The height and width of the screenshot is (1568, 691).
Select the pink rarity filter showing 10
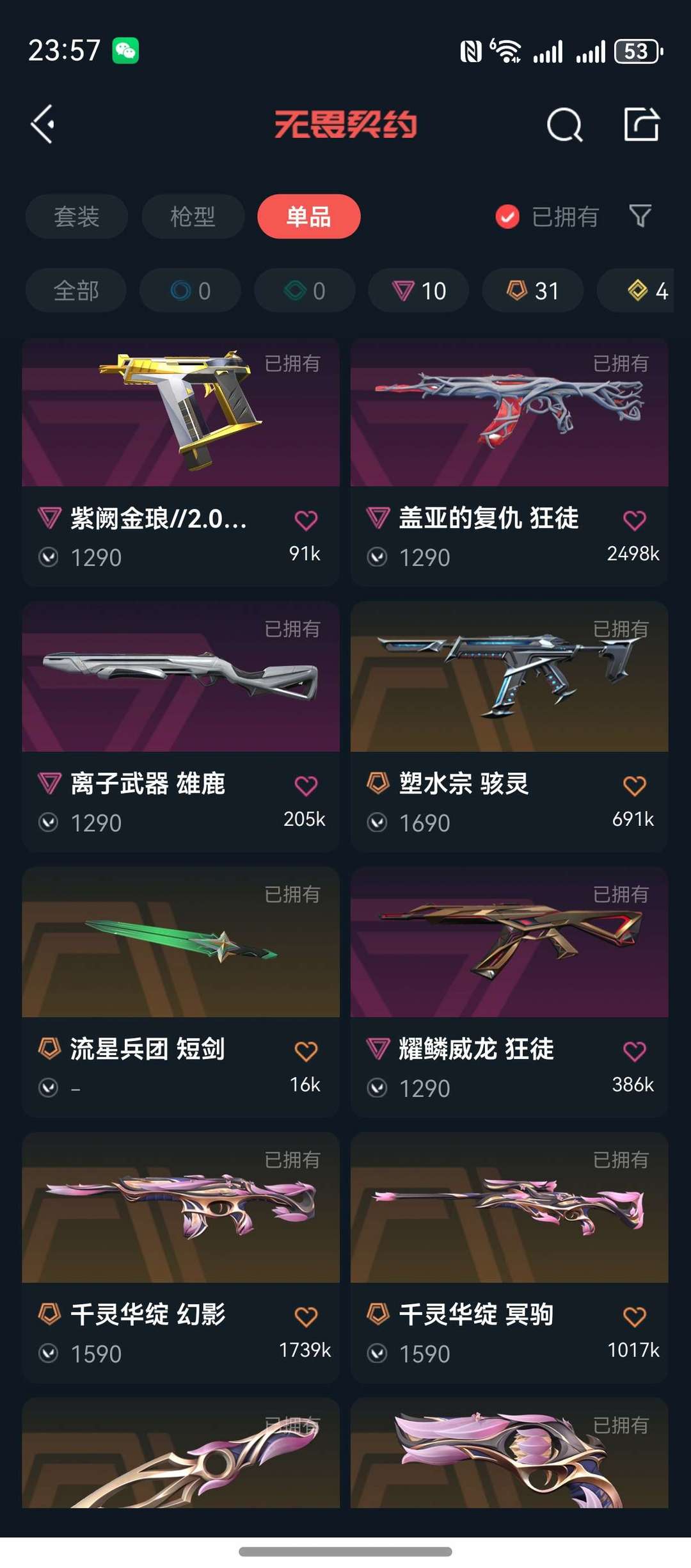pyautogui.click(x=418, y=290)
